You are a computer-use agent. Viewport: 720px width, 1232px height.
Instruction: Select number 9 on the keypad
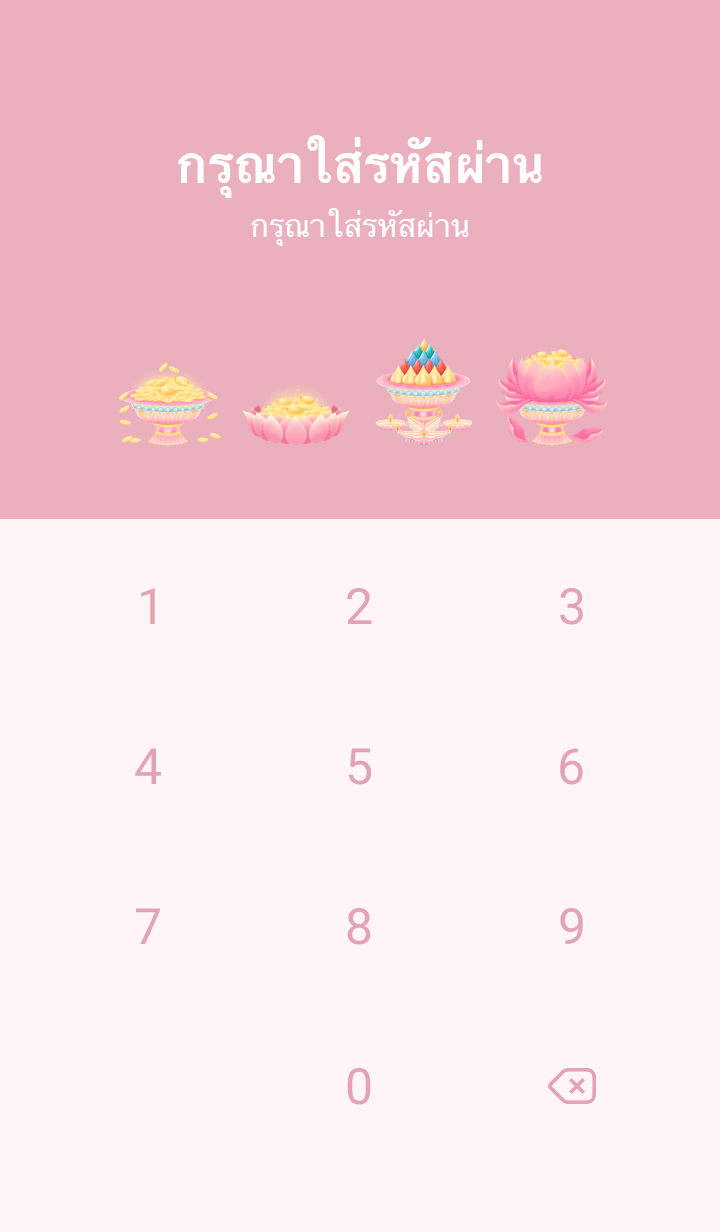coord(571,927)
